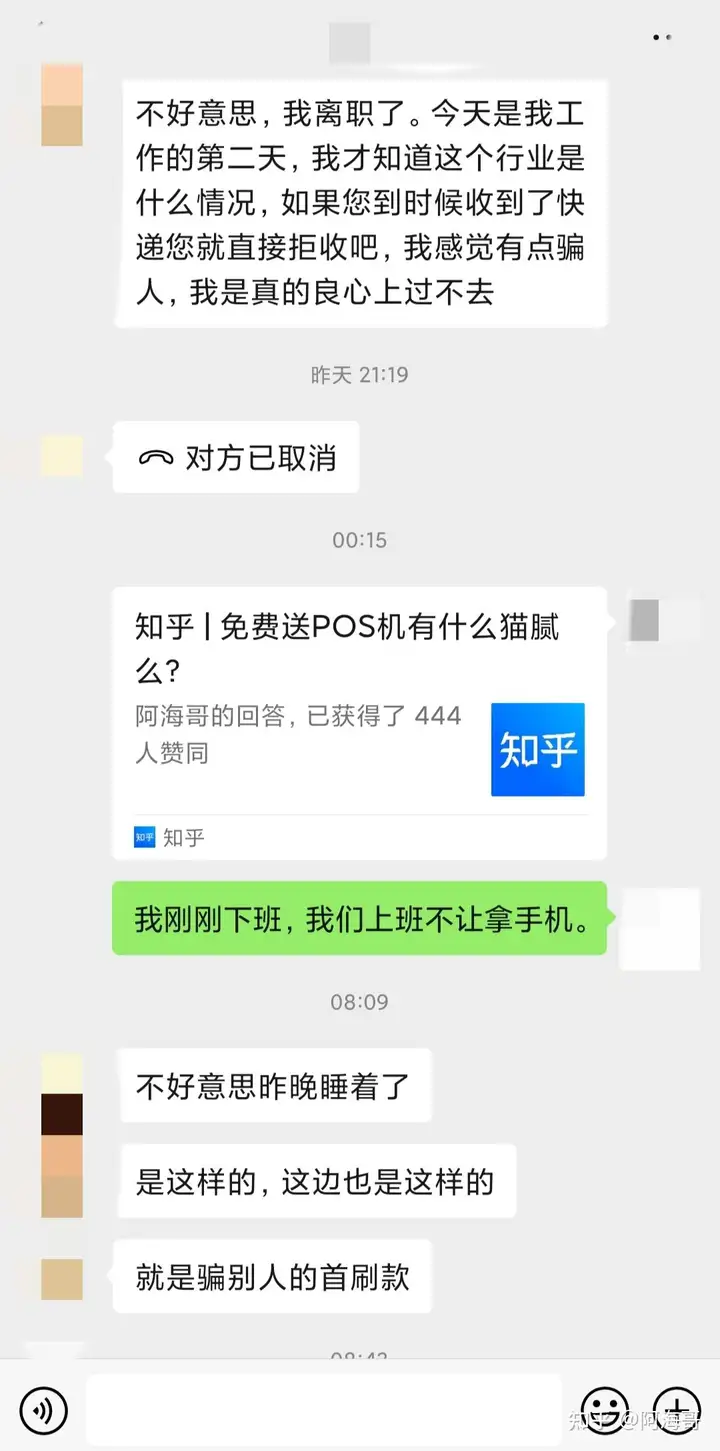720x1451 pixels.
Task: Open the emoji sticker panel
Action: coord(605,1411)
